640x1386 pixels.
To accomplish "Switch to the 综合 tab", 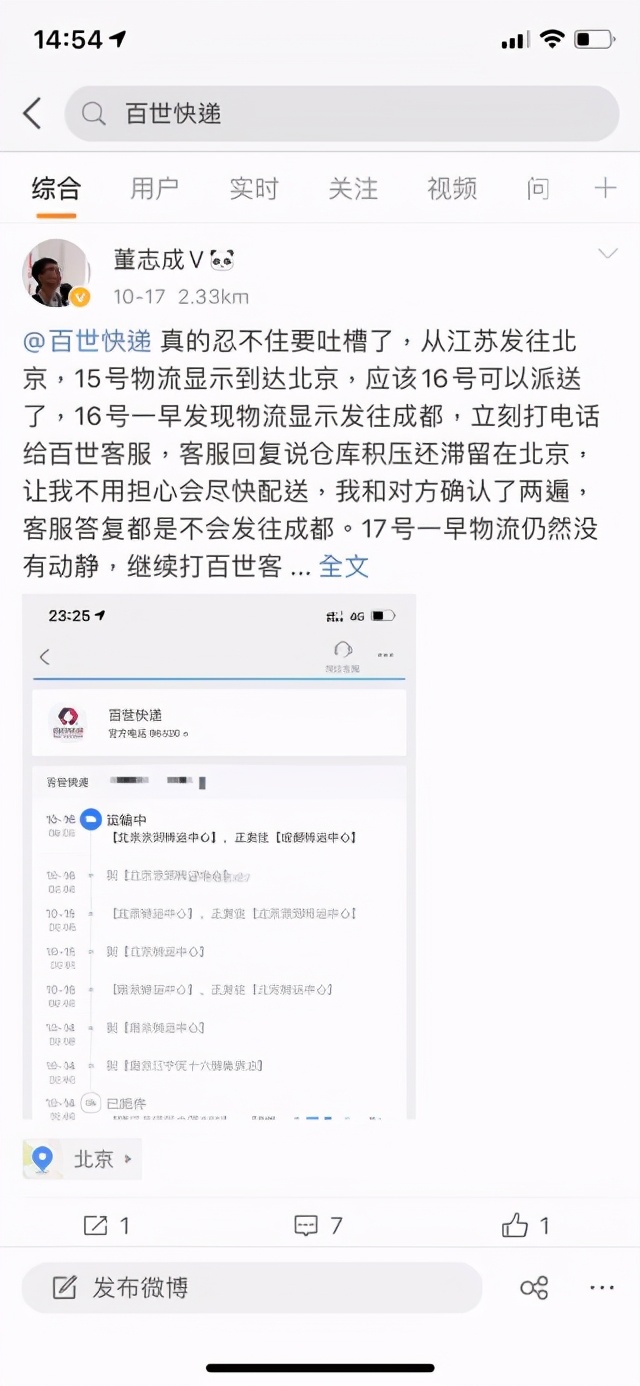I will point(55,188).
